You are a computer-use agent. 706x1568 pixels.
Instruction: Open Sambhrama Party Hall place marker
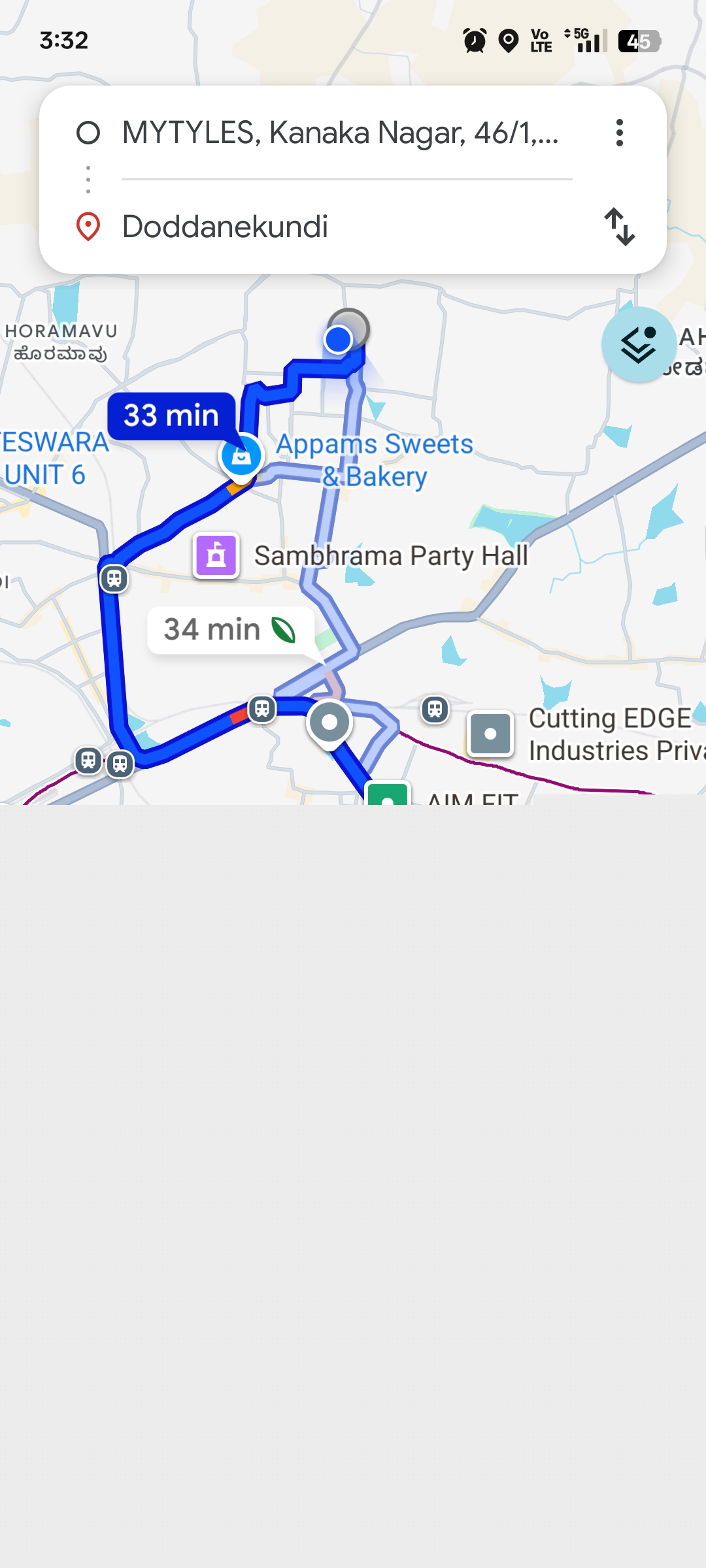coord(216,556)
